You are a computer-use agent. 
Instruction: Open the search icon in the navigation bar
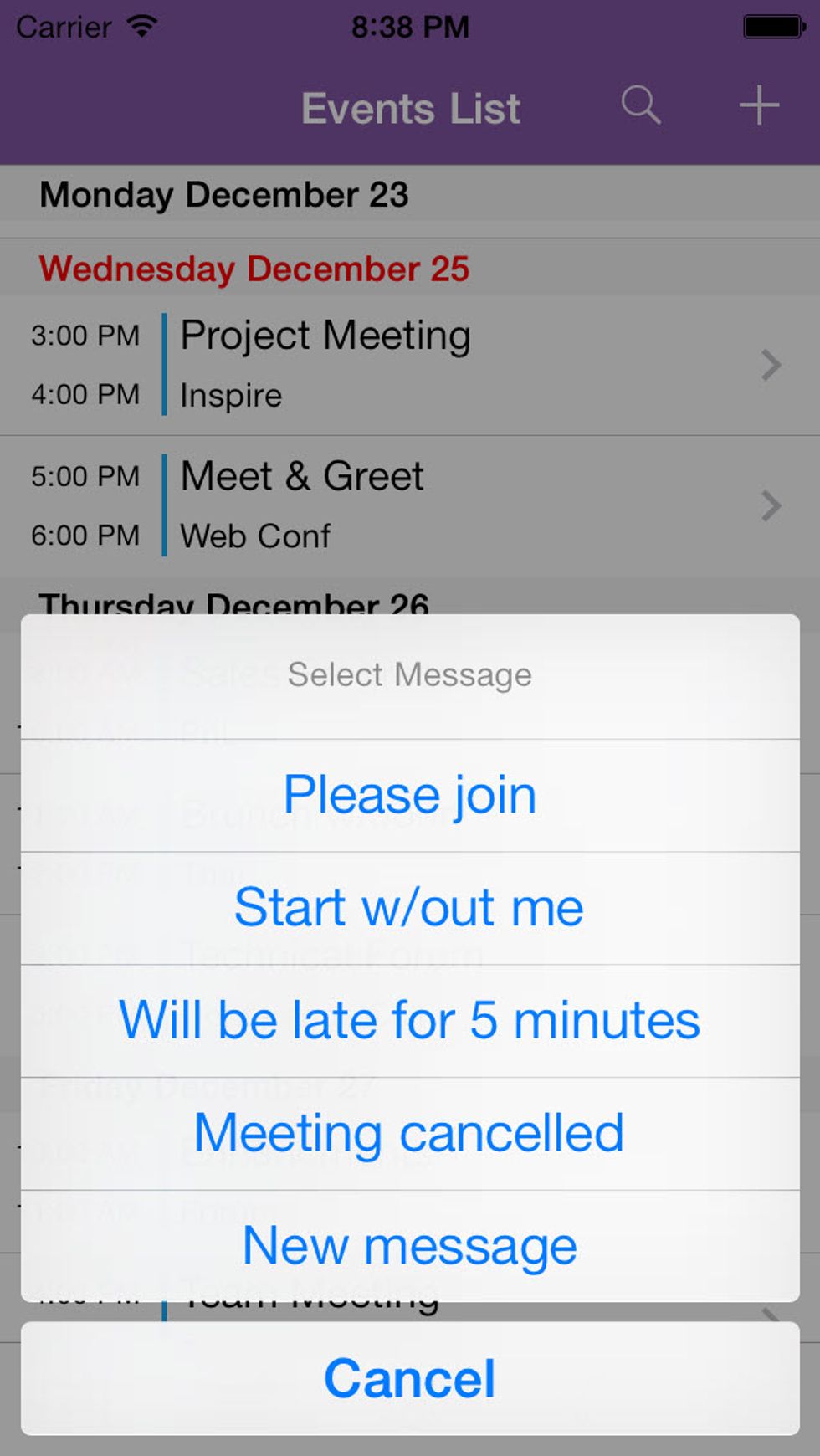click(641, 105)
